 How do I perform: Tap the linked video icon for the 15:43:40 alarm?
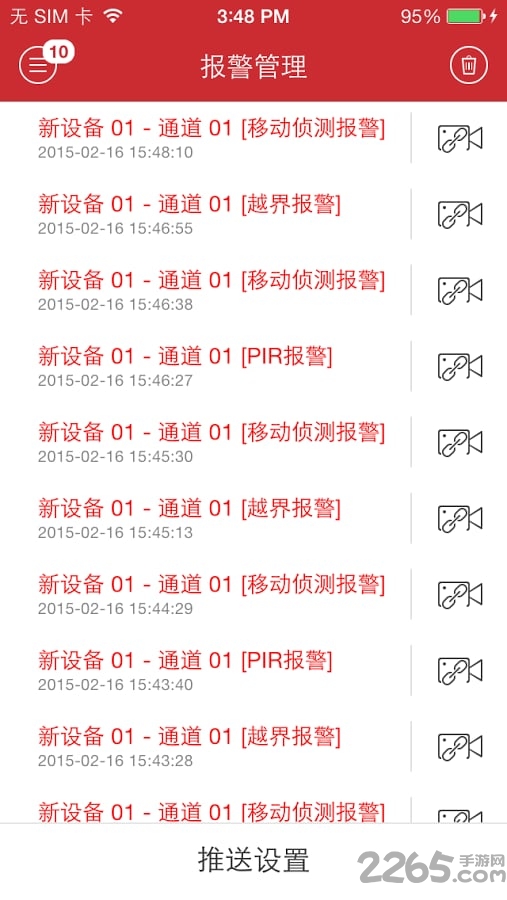coord(460,670)
